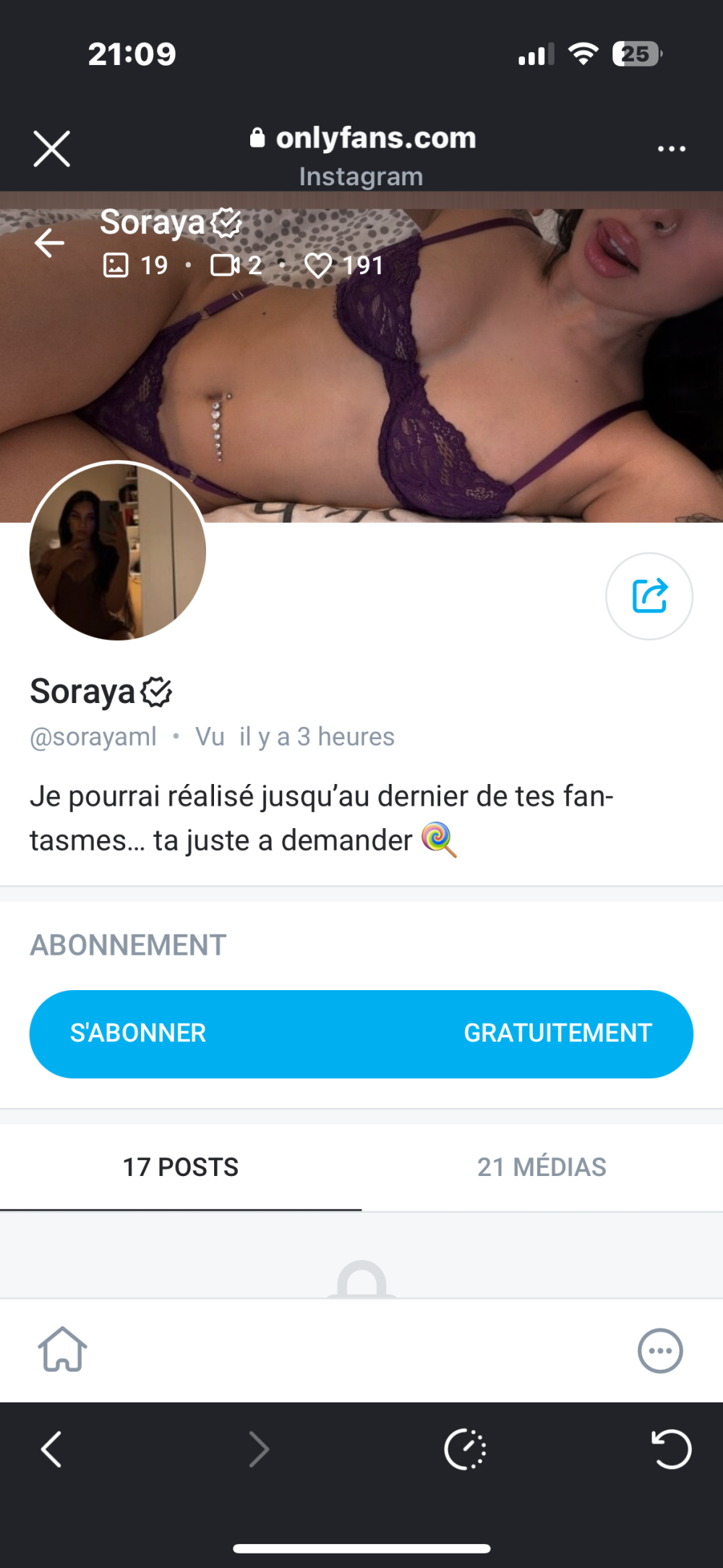Open the more options circle icon
This screenshot has height=1568, width=723.
point(659,1350)
